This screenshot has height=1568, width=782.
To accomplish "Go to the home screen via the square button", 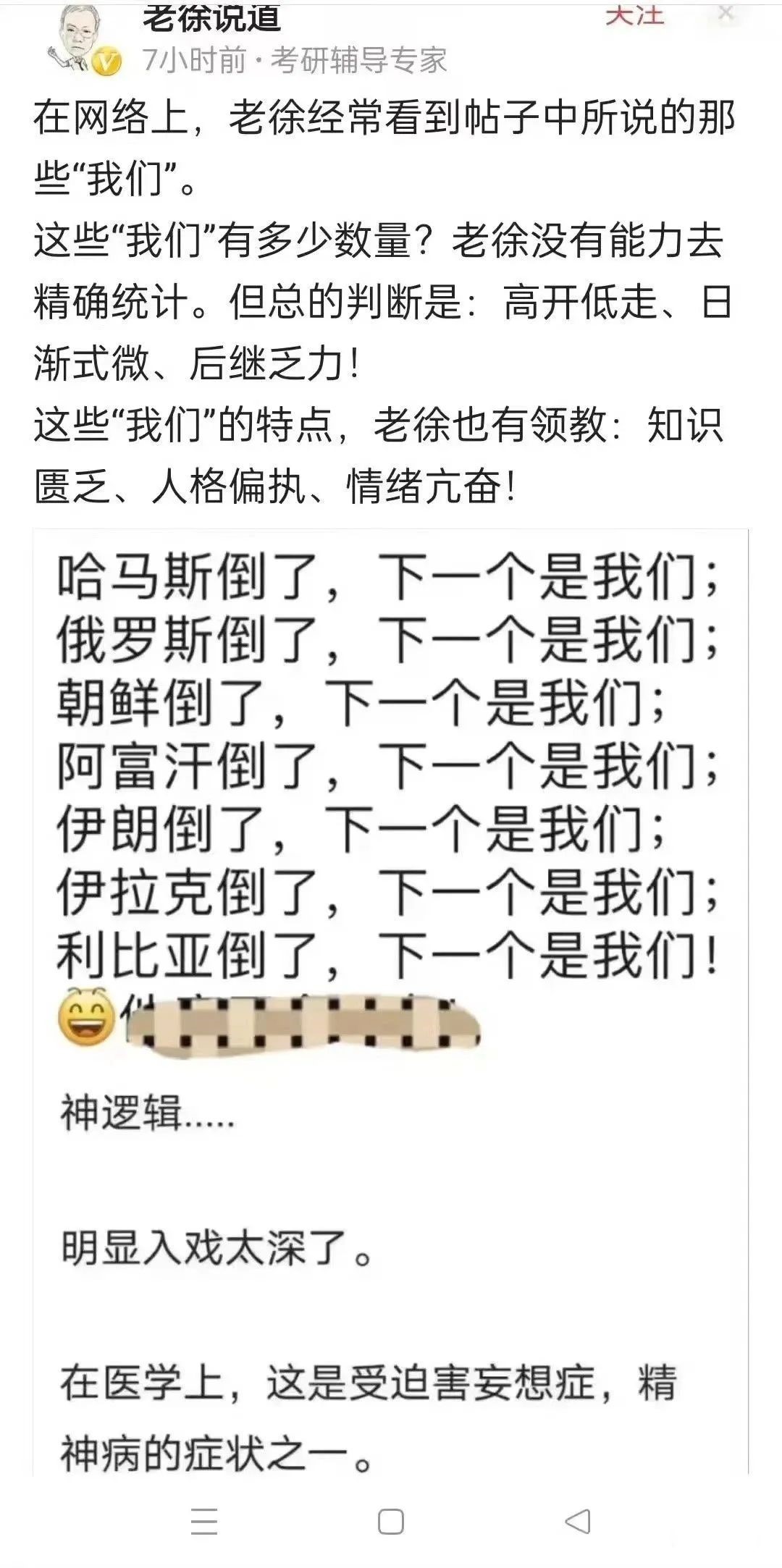I will (x=390, y=1522).
